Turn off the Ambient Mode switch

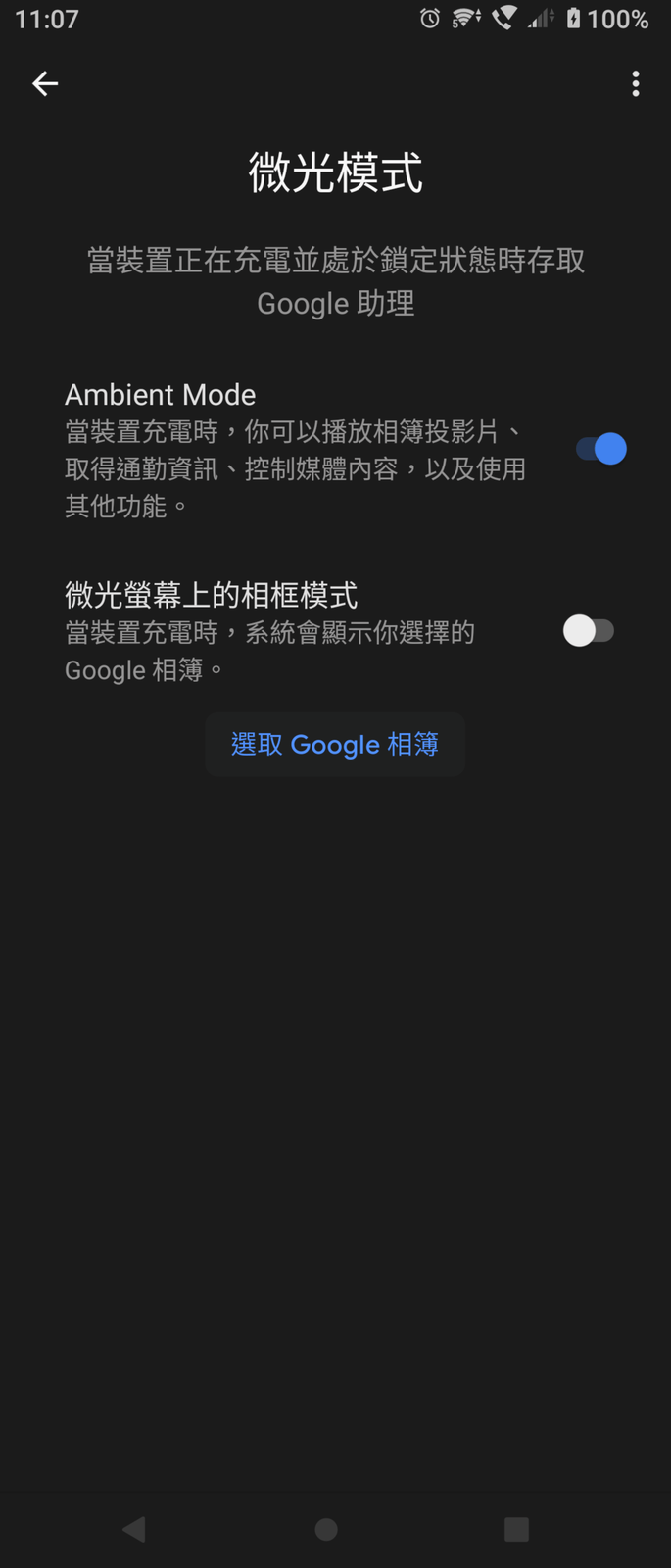pyautogui.click(x=600, y=449)
